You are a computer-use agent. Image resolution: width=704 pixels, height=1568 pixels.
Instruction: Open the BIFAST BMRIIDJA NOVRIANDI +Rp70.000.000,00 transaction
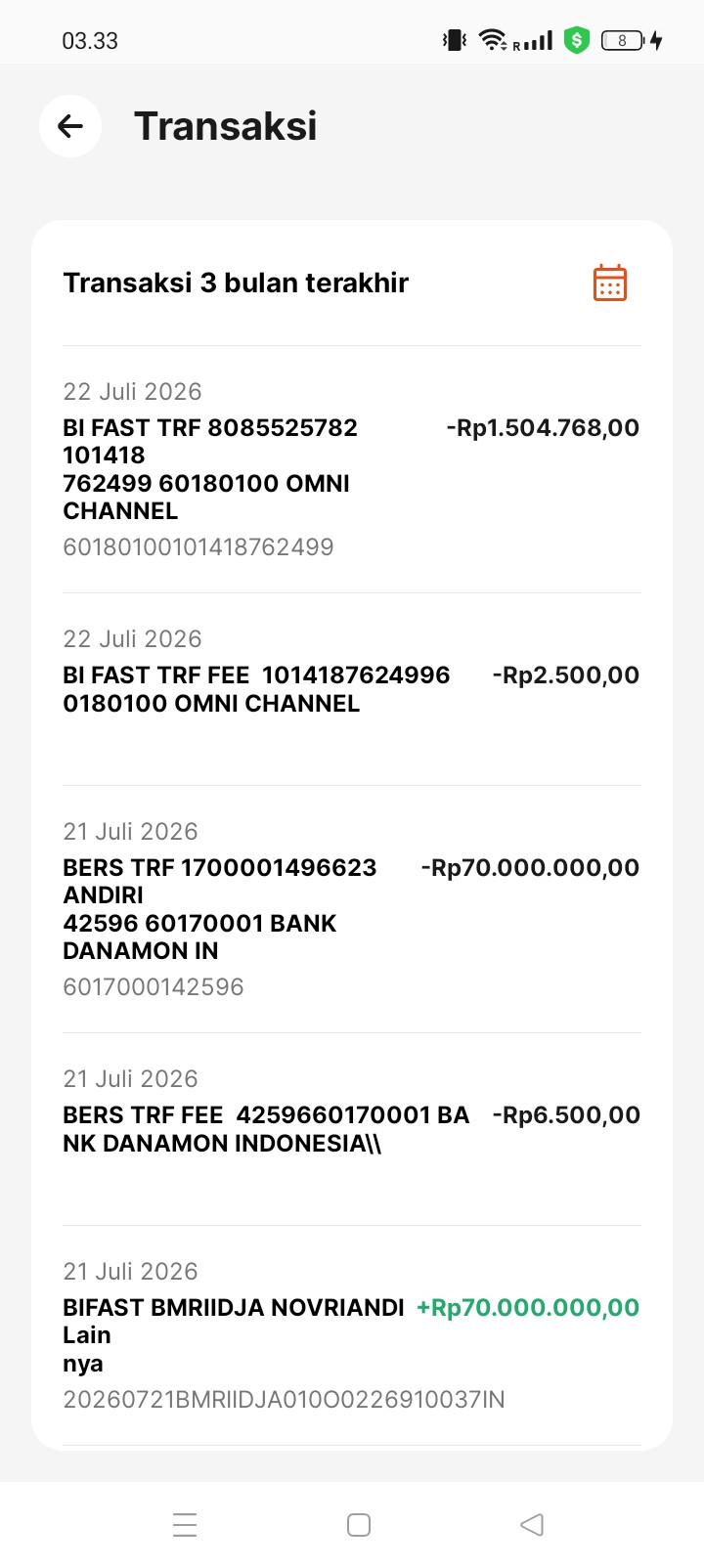[352, 1335]
